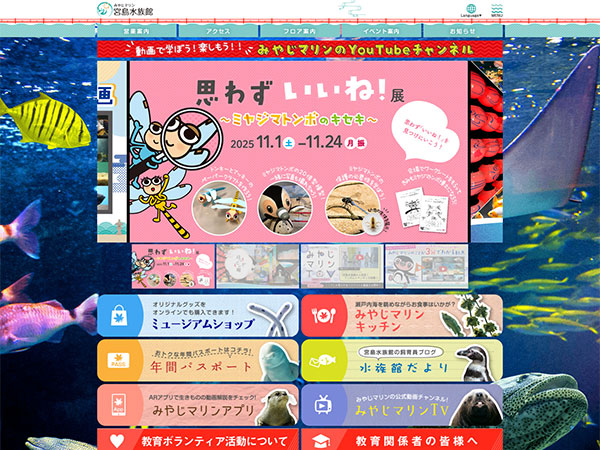Select the フロア案内 nav item
This screenshot has height=450, width=600.
pyautogui.click(x=300, y=31)
